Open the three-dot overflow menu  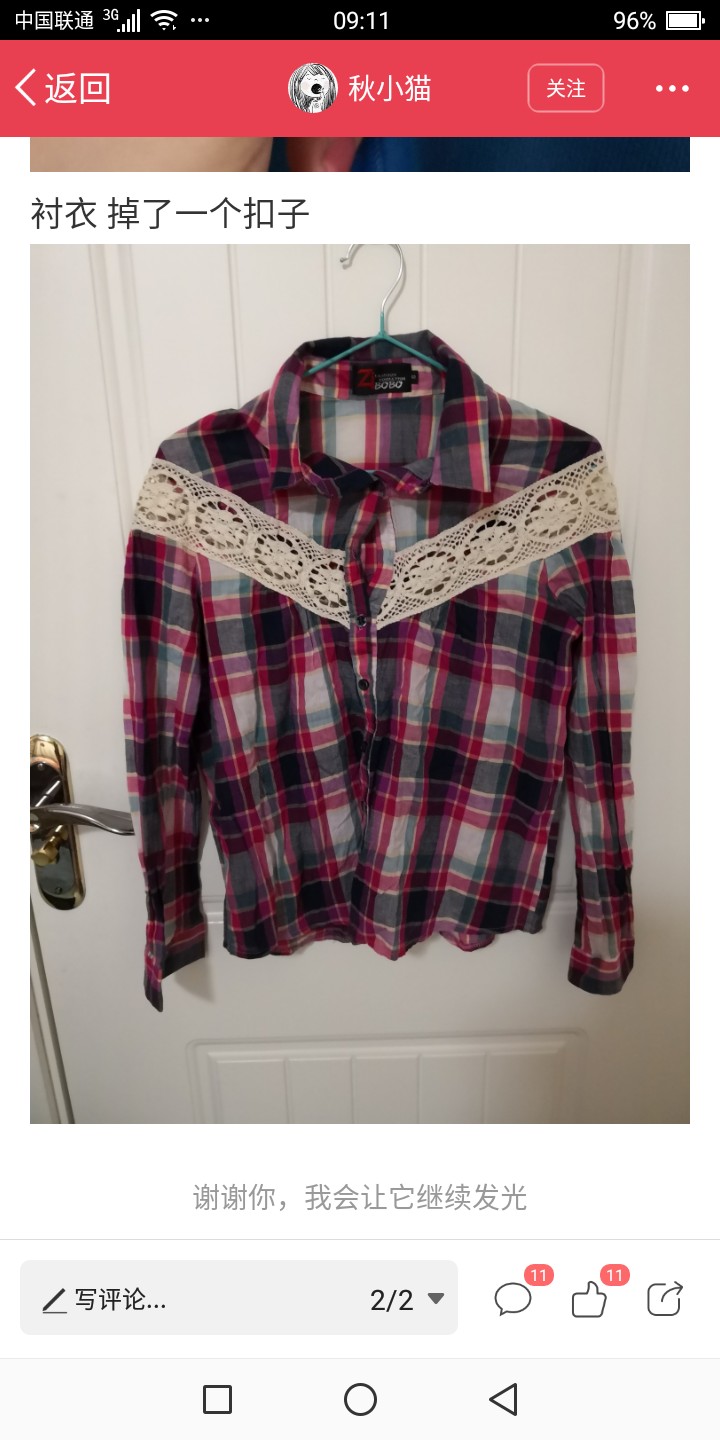pyautogui.click(x=672, y=88)
